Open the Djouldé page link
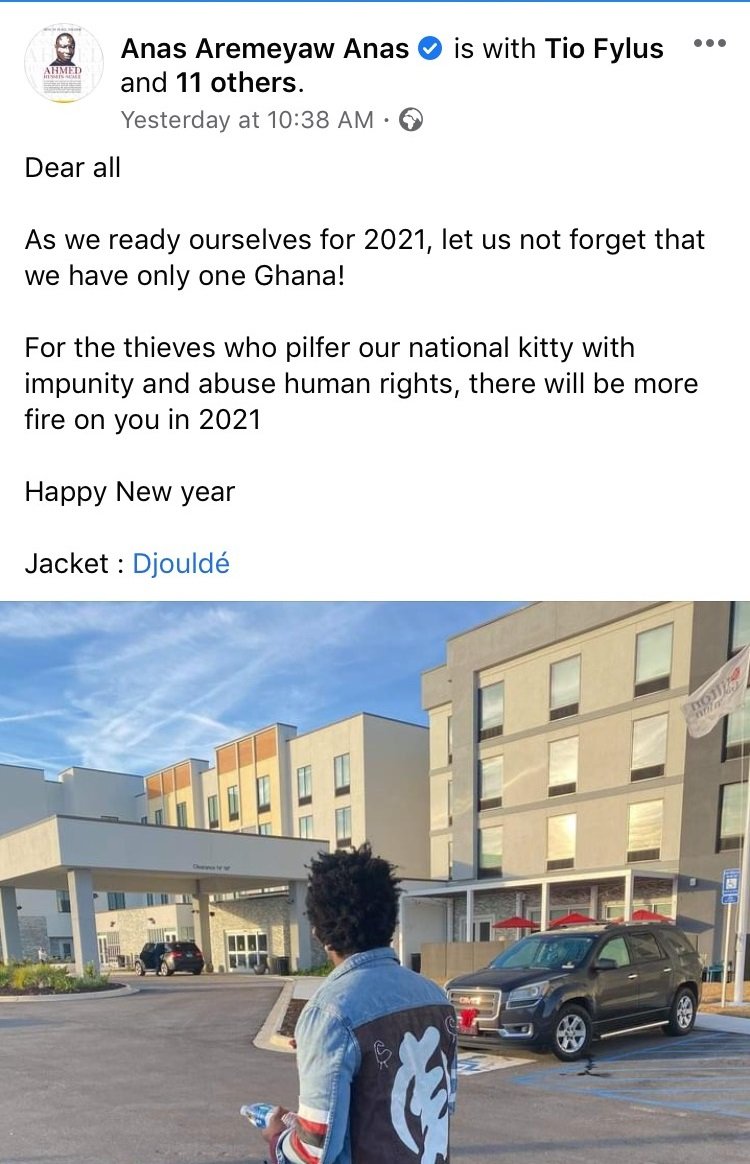750x1164 pixels. coord(181,563)
